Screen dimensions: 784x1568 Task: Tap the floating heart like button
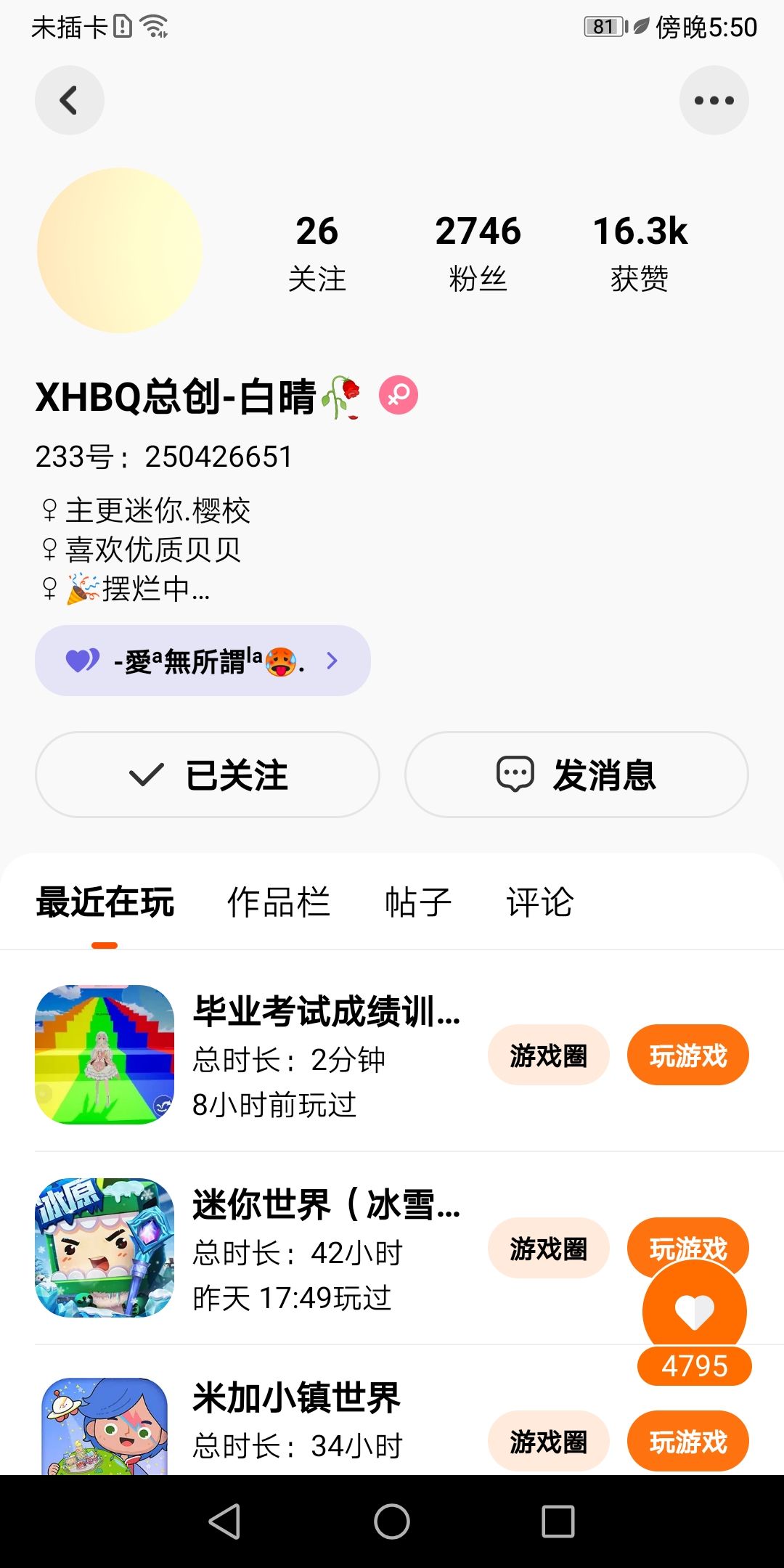pos(695,1311)
